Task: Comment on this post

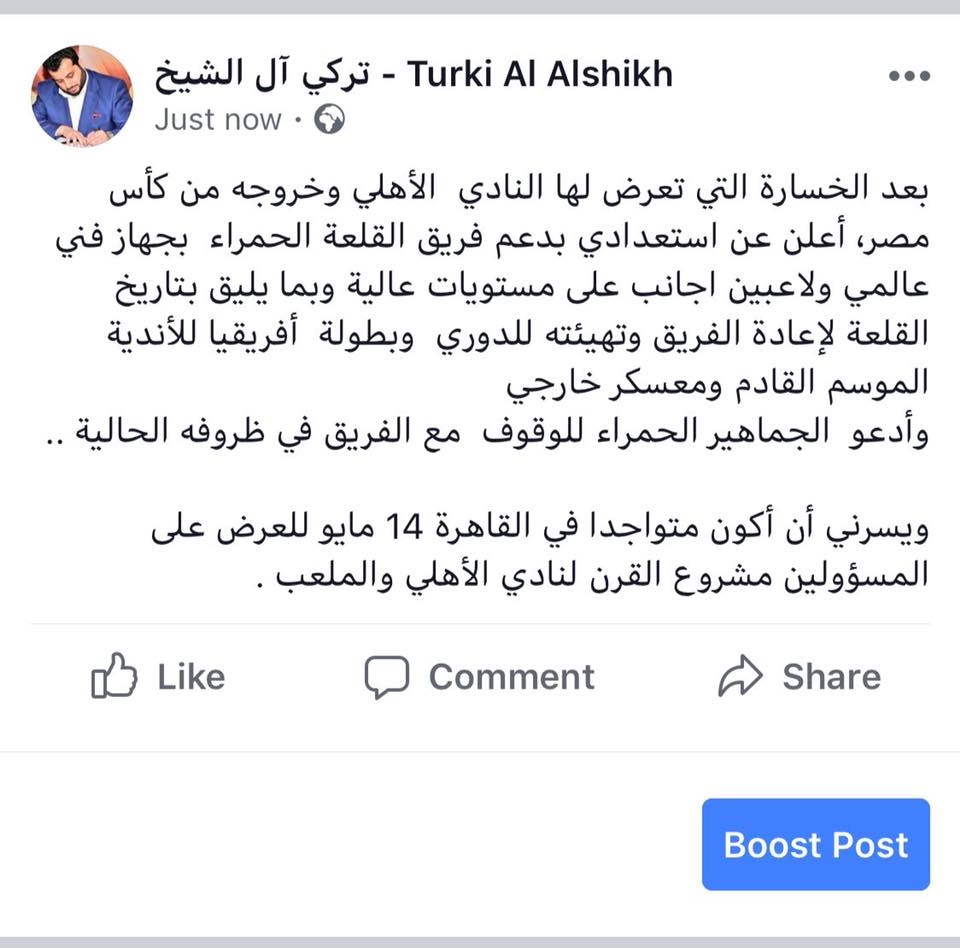Action: click(479, 677)
